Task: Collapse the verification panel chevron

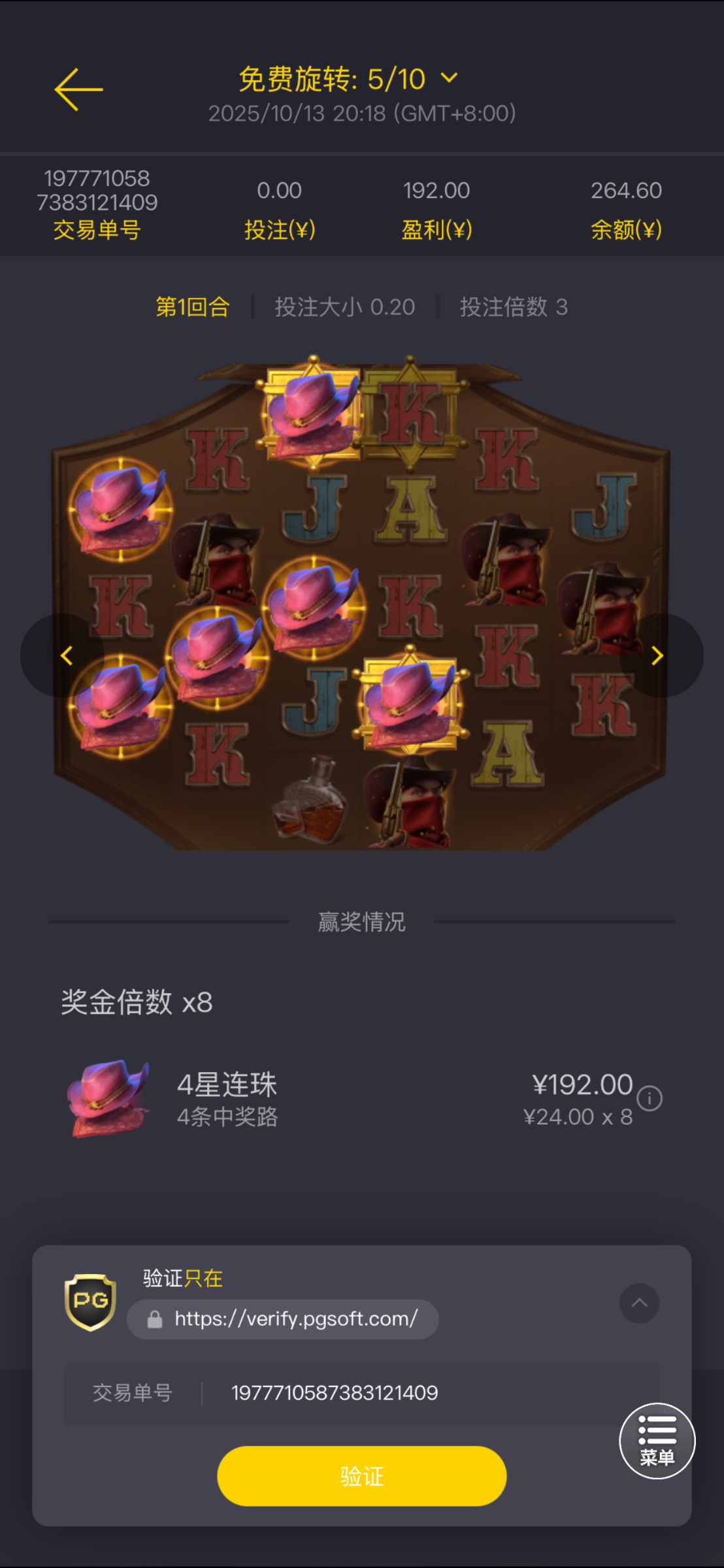Action: (639, 1303)
